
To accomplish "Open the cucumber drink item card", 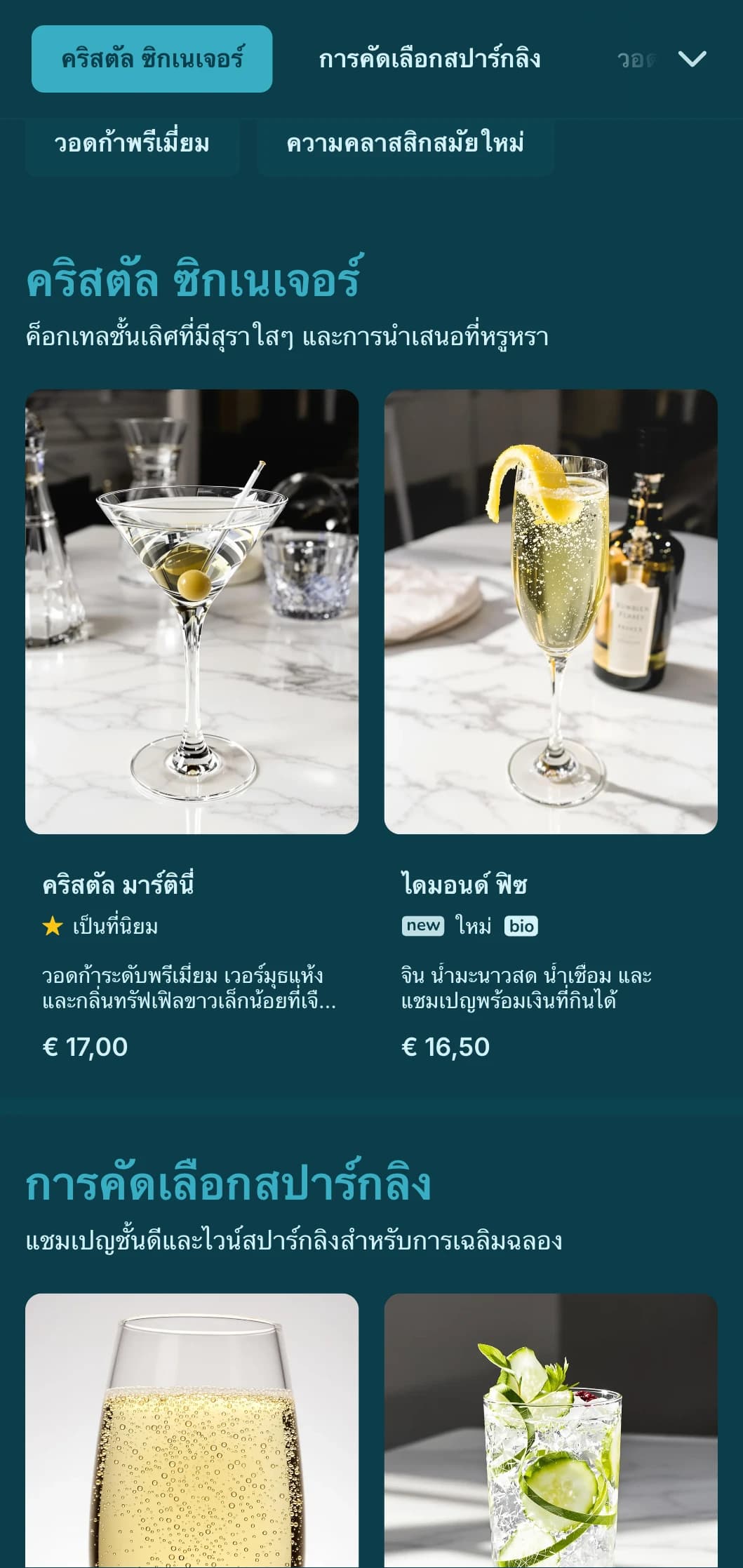I will (x=551, y=1431).
